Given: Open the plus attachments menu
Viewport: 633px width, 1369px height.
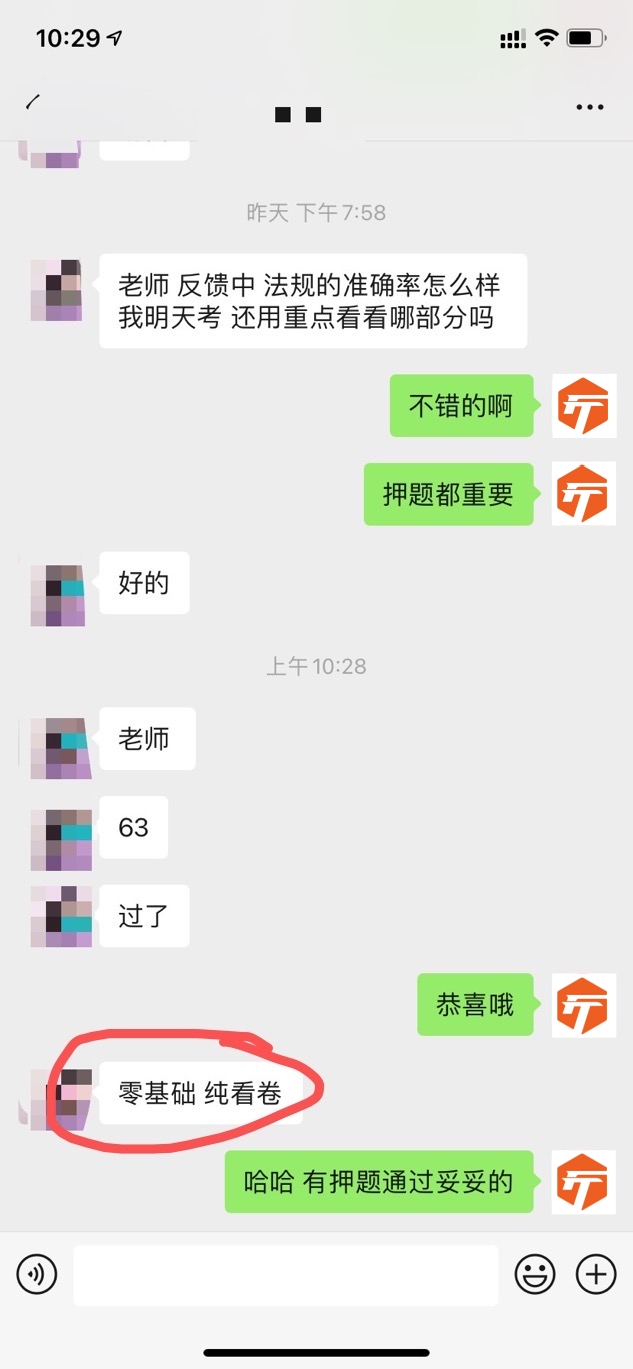Looking at the screenshot, I should click(596, 1274).
